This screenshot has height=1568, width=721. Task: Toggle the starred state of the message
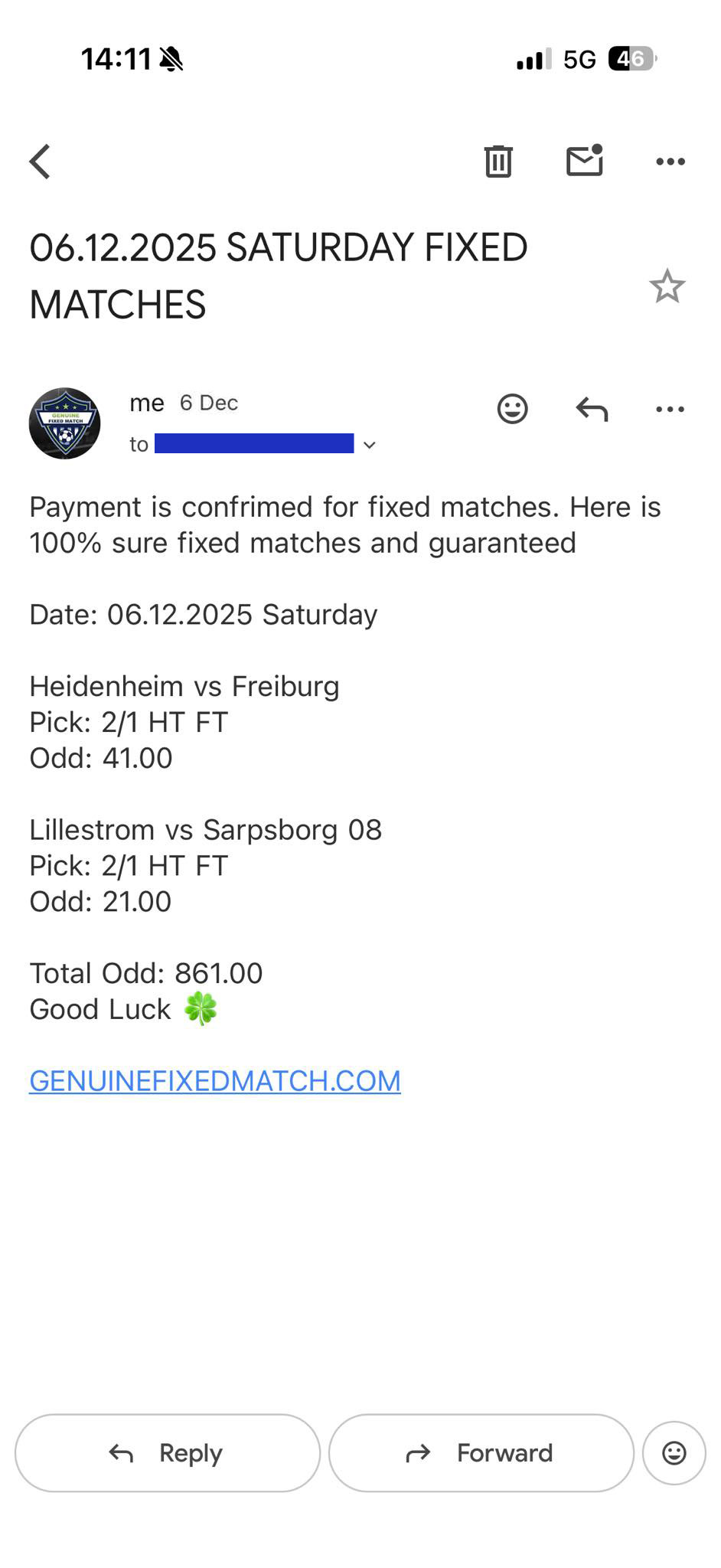[x=668, y=286]
